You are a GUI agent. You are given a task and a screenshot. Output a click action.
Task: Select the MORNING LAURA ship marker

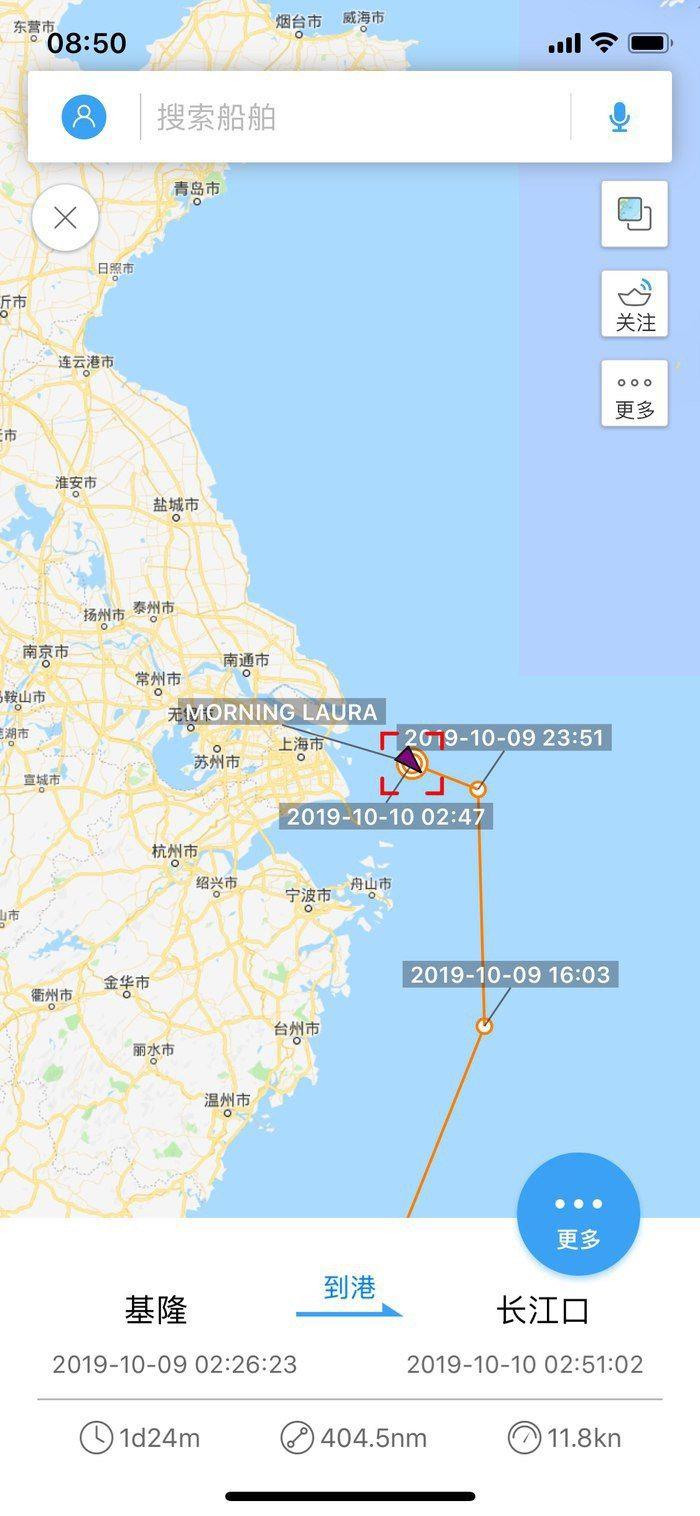410,762
